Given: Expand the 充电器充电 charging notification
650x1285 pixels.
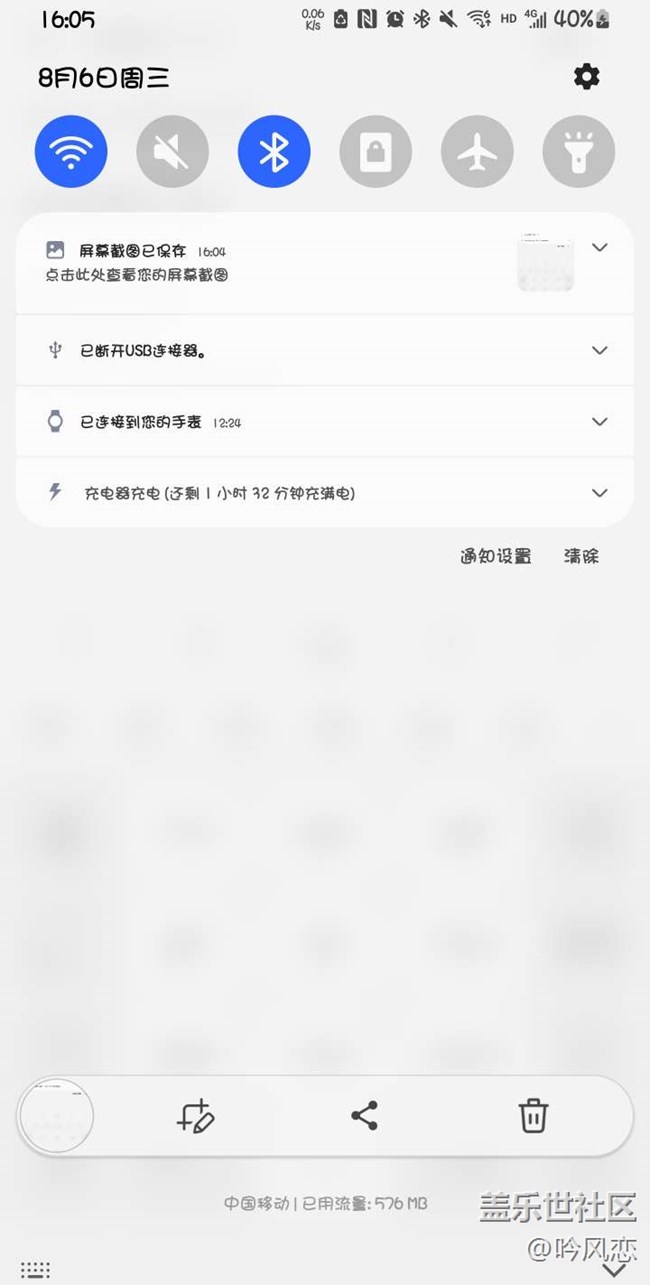Looking at the screenshot, I should 600,492.
